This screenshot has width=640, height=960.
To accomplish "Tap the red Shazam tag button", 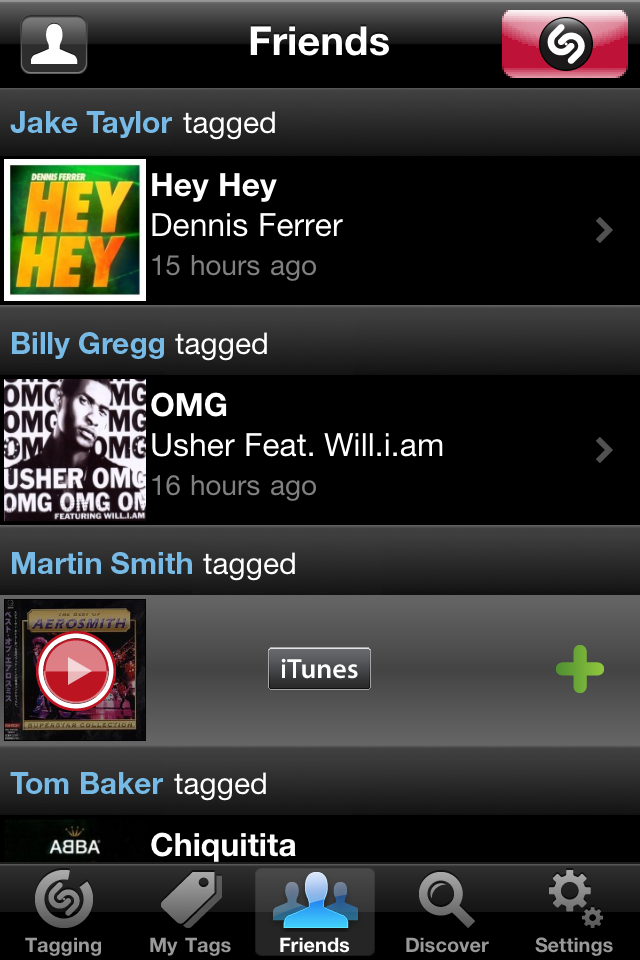I will click(x=565, y=44).
